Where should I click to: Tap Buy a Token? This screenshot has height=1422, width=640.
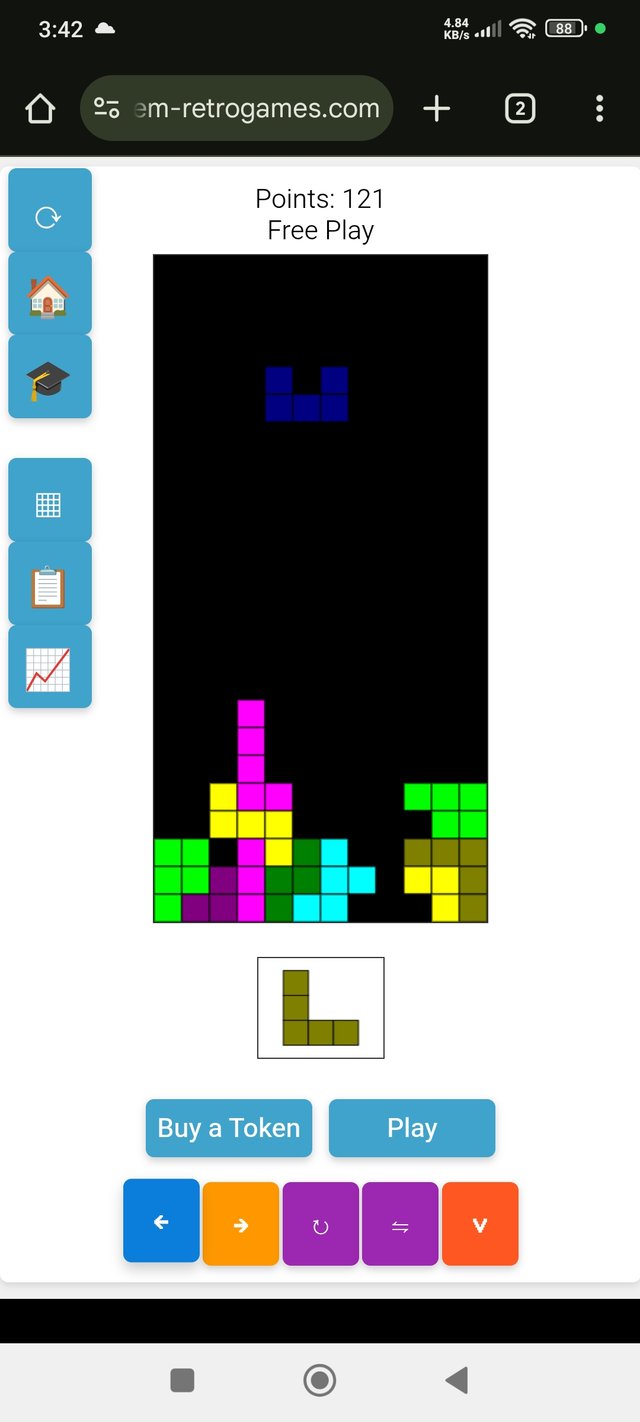[229, 1128]
